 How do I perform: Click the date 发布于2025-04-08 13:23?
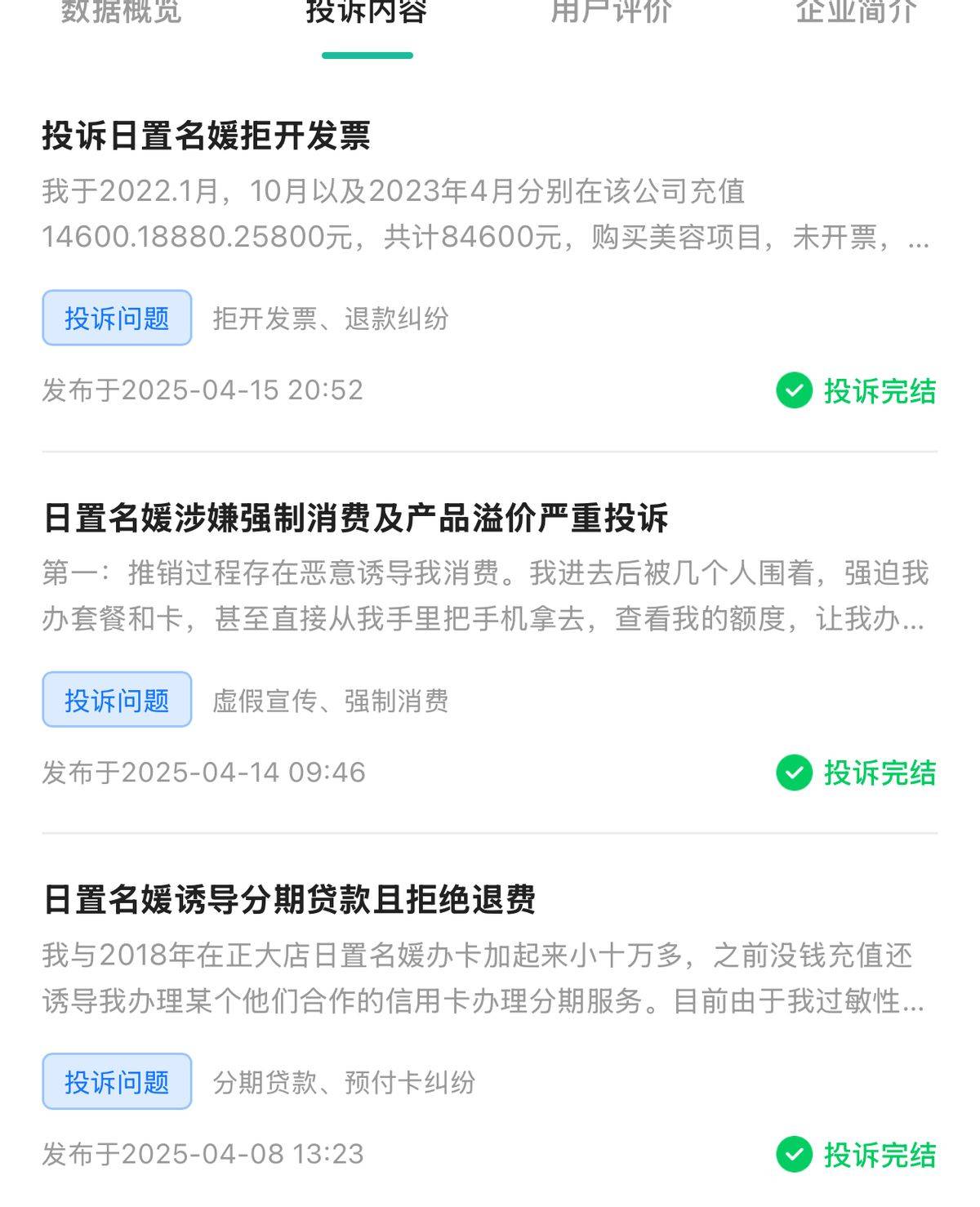[x=204, y=1154]
